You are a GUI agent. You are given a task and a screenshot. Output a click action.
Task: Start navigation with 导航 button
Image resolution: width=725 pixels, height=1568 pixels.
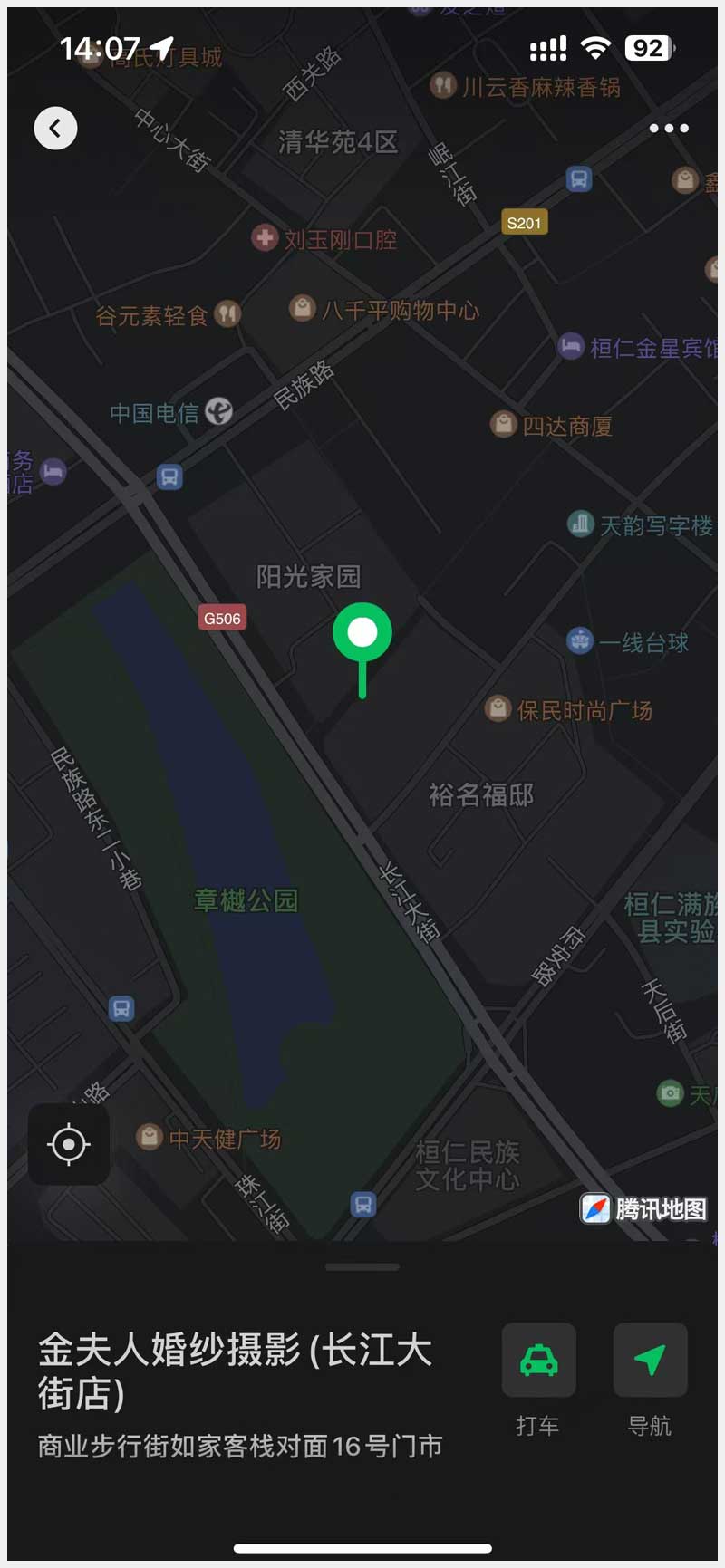point(650,1360)
